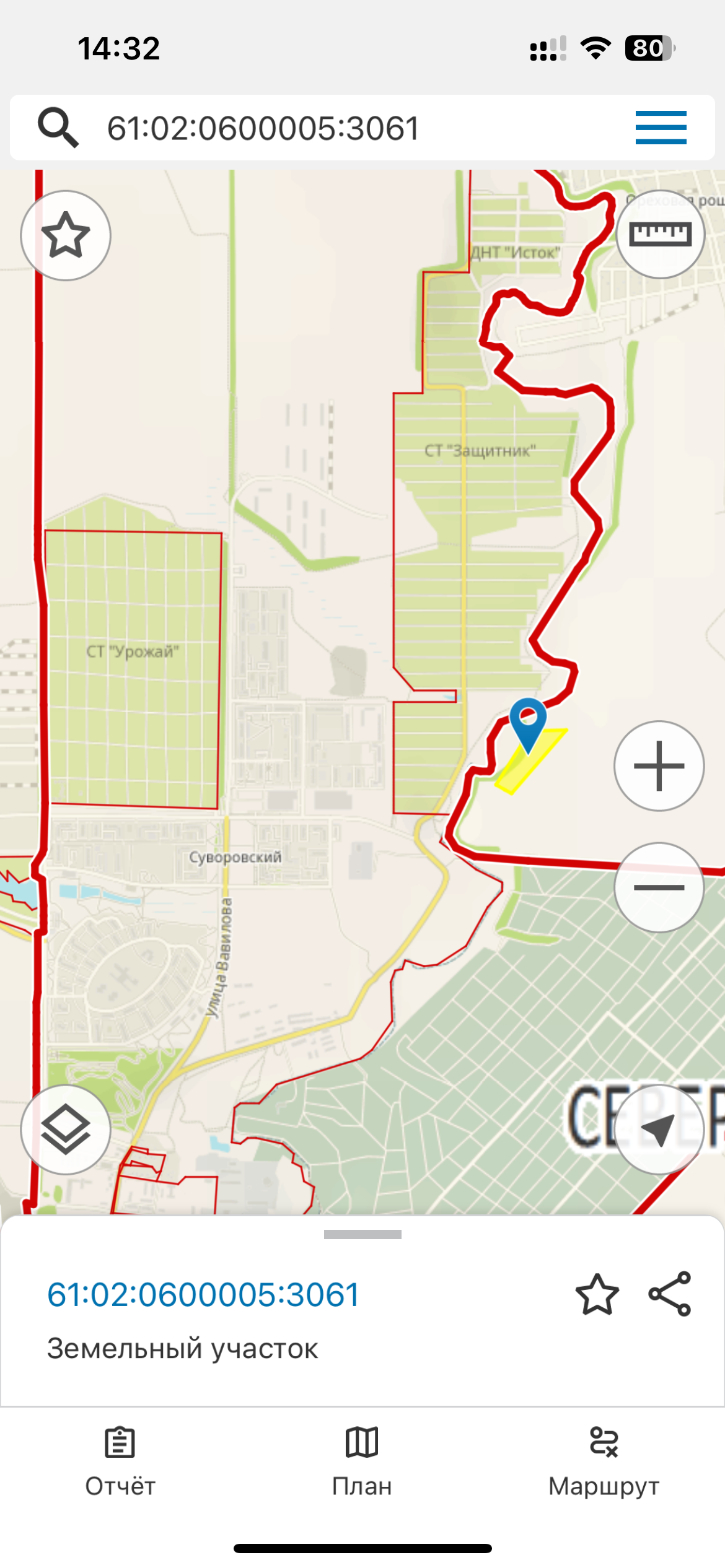
Task: Share this land parcel
Action: 670,1294
